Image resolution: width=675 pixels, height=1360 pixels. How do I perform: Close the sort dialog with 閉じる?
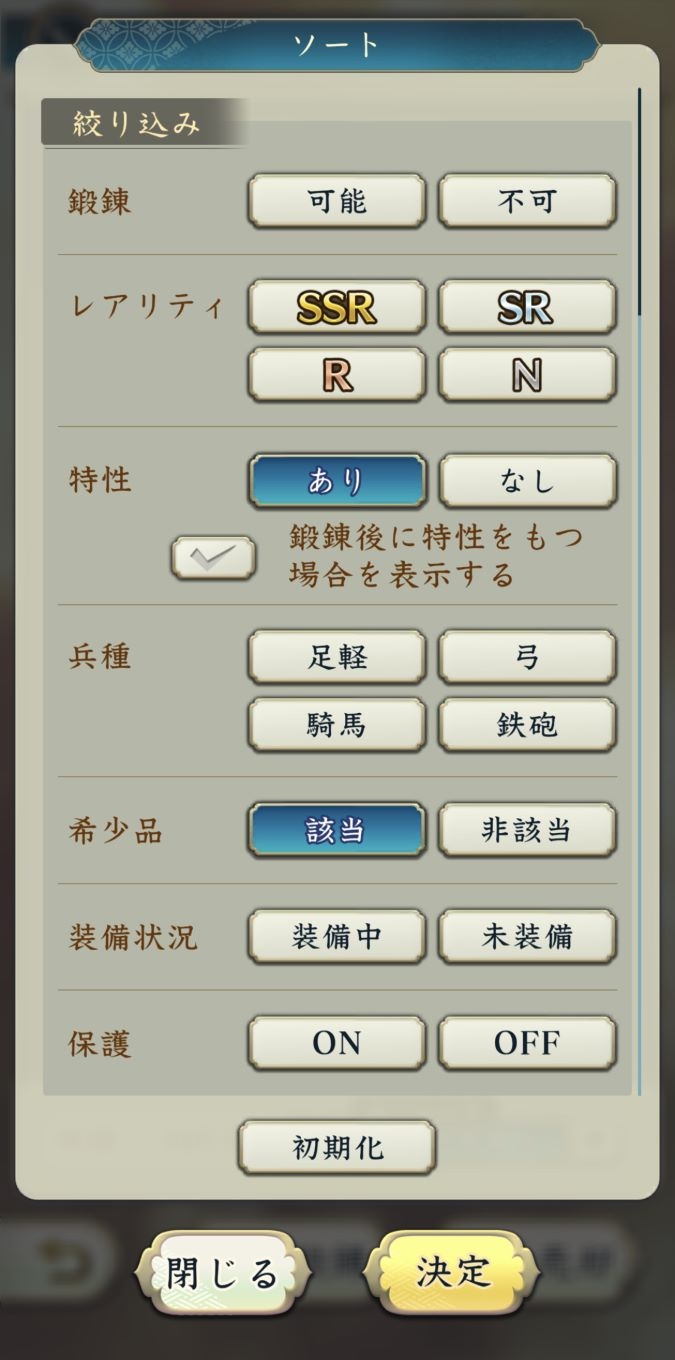[x=222, y=1273]
